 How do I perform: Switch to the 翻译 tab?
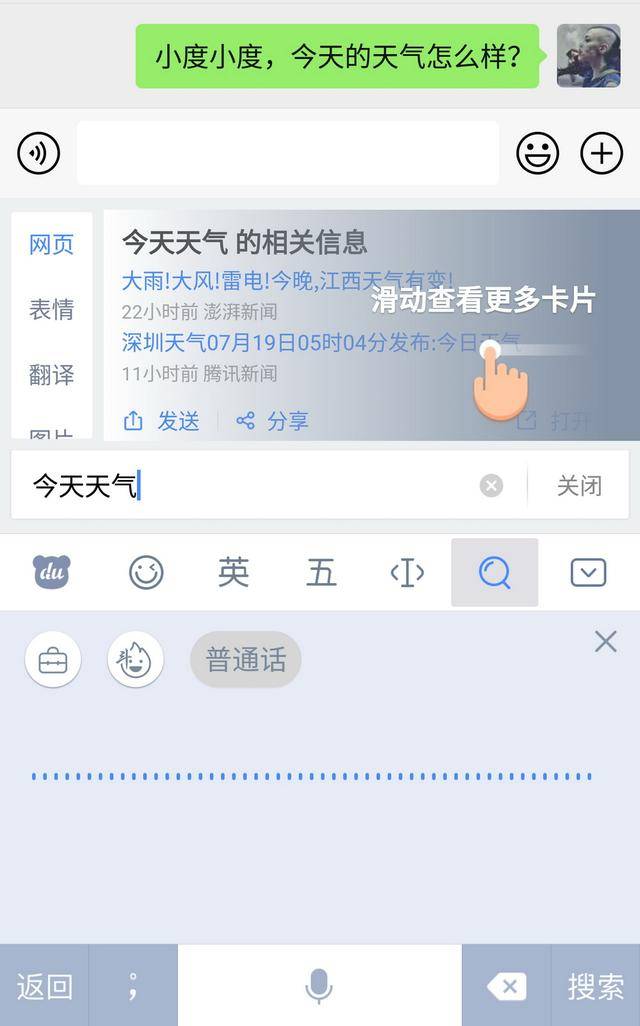tap(51, 375)
